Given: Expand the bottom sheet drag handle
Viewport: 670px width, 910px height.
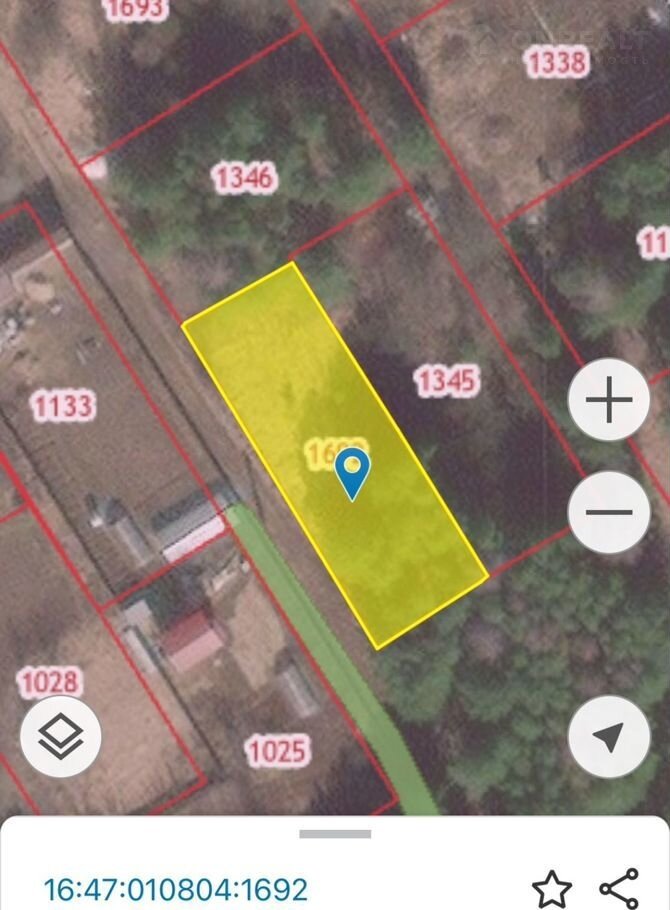Looking at the screenshot, I should (x=335, y=834).
